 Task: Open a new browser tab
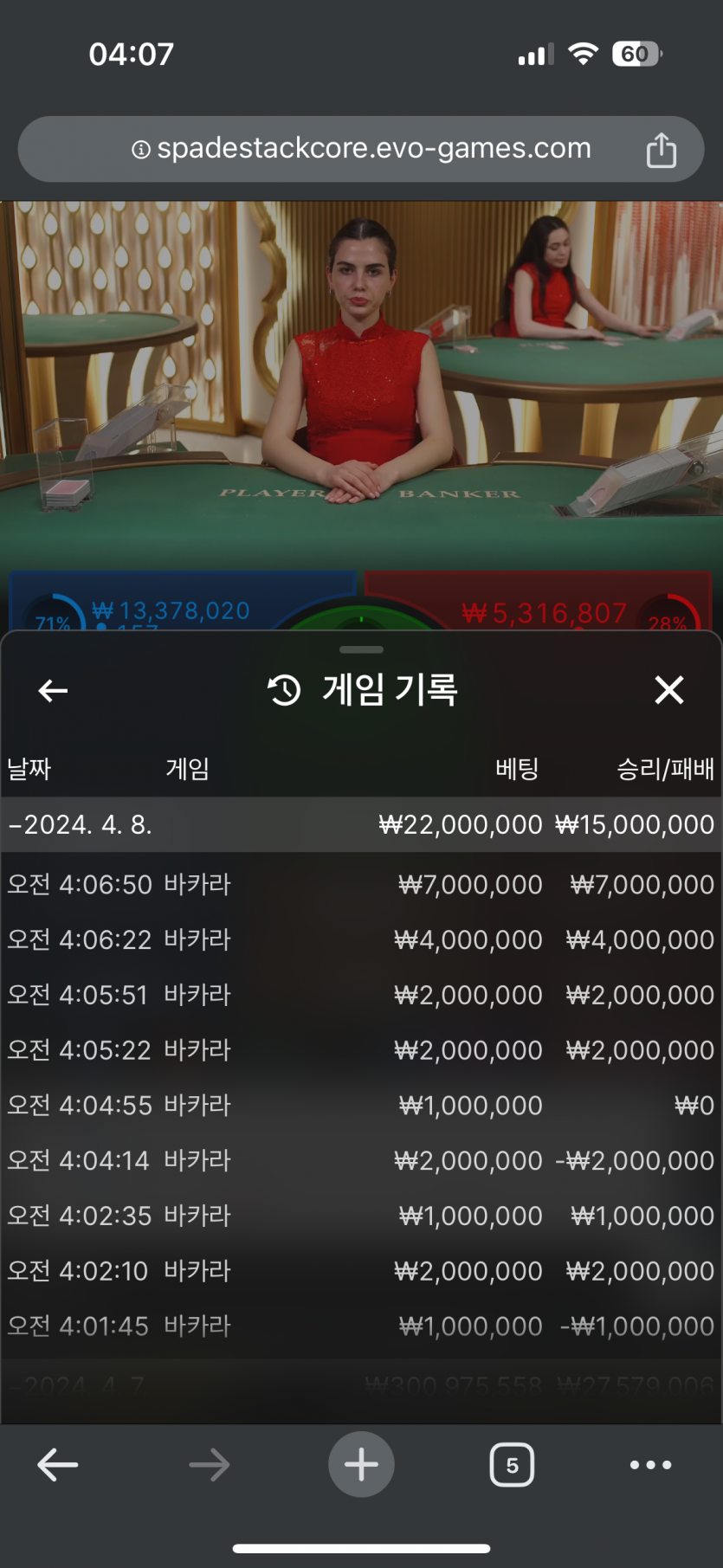[361, 1465]
